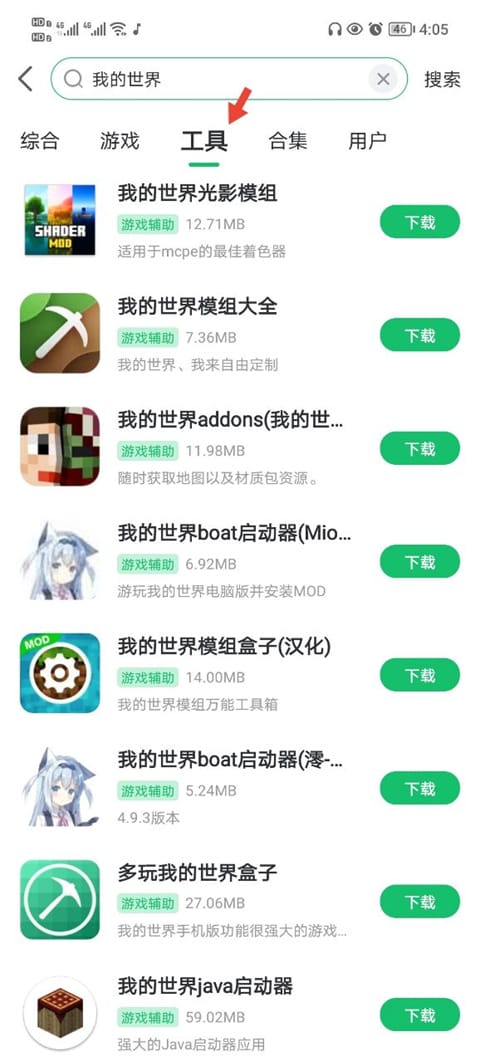Download 我的世界java启动器

(x=420, y=1014)
